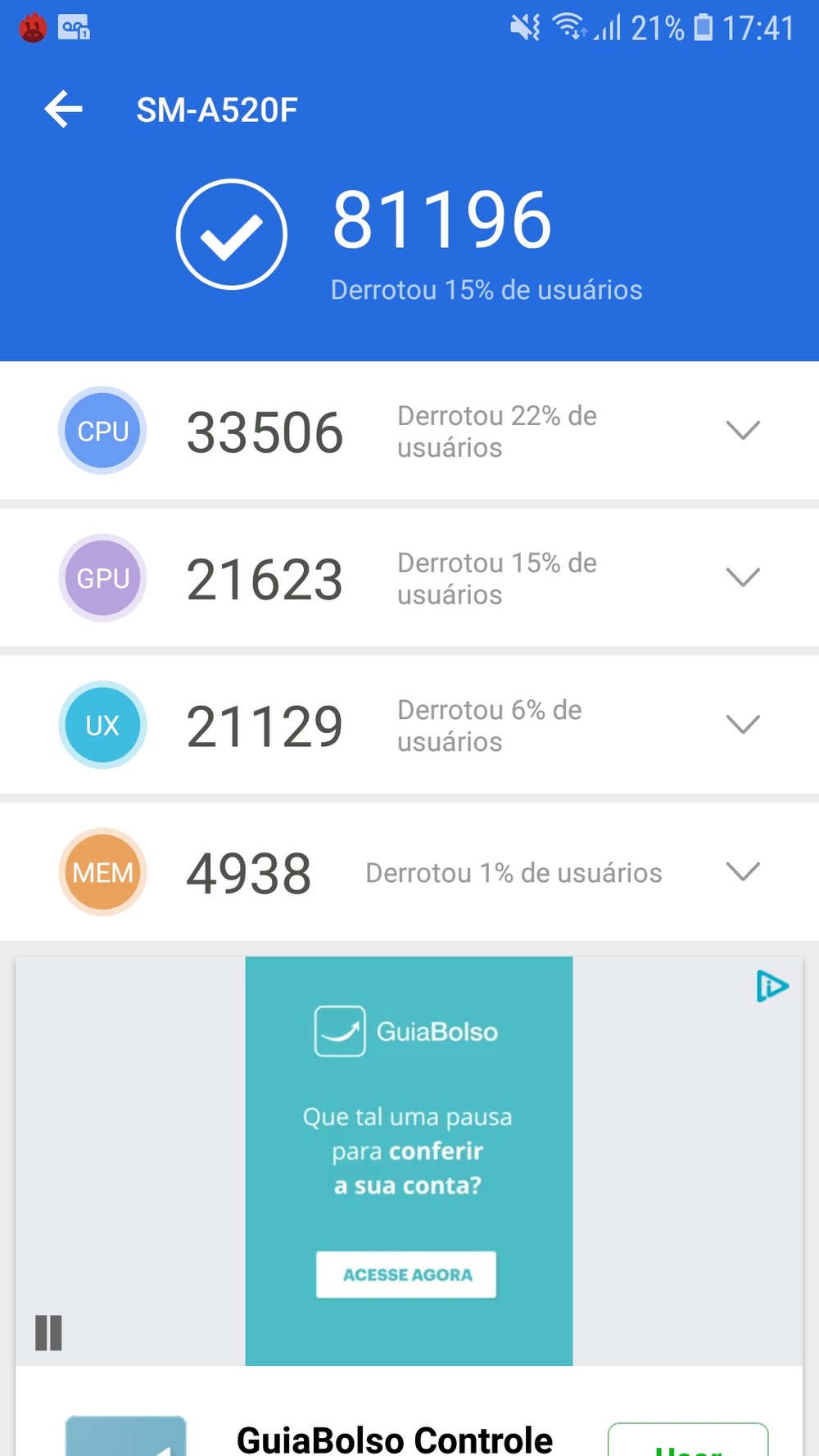The height and width of the screenshot is (1456, 819).
Task: Tap the green button beside GuiaBolso Controle
Action: coord(688,1441)
